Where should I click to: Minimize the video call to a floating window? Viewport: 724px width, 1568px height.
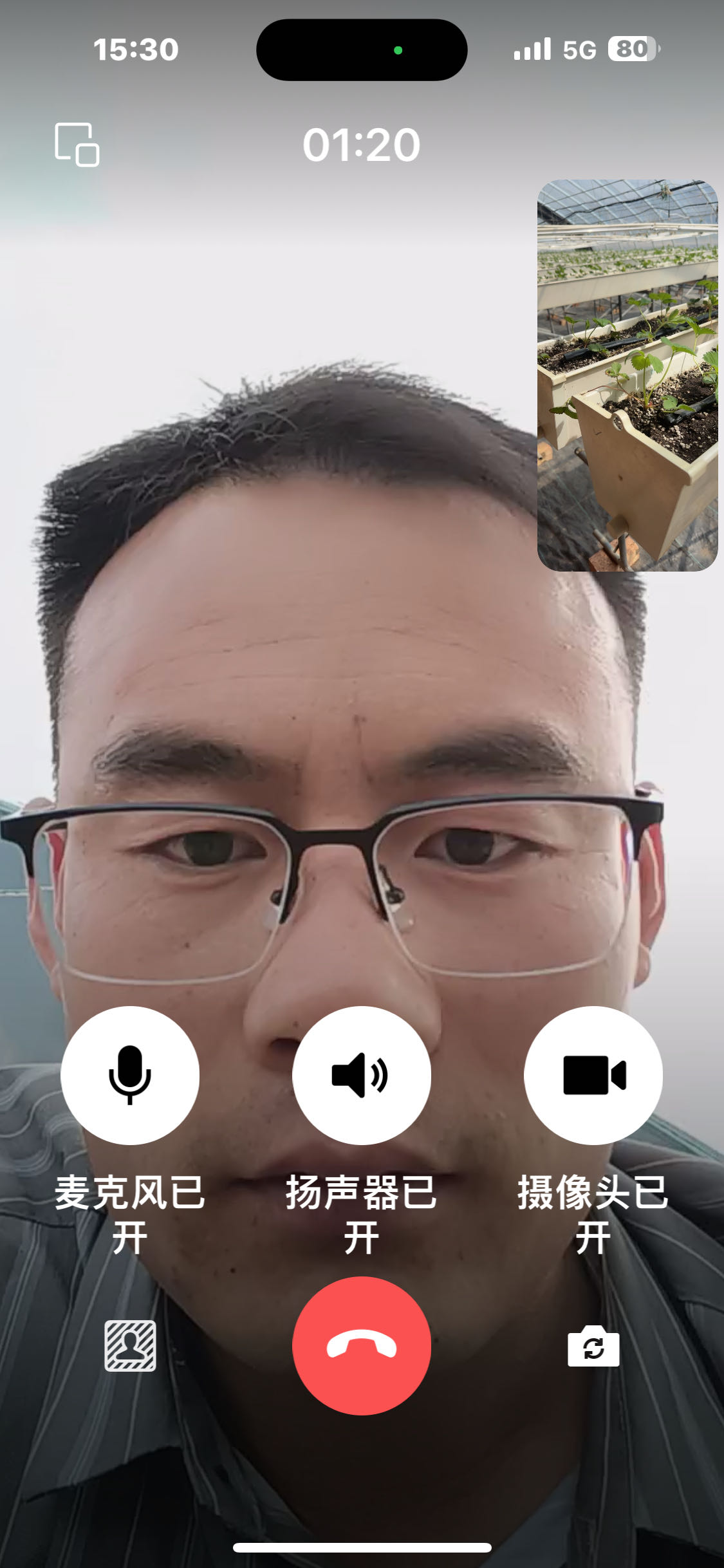point(77,144)
